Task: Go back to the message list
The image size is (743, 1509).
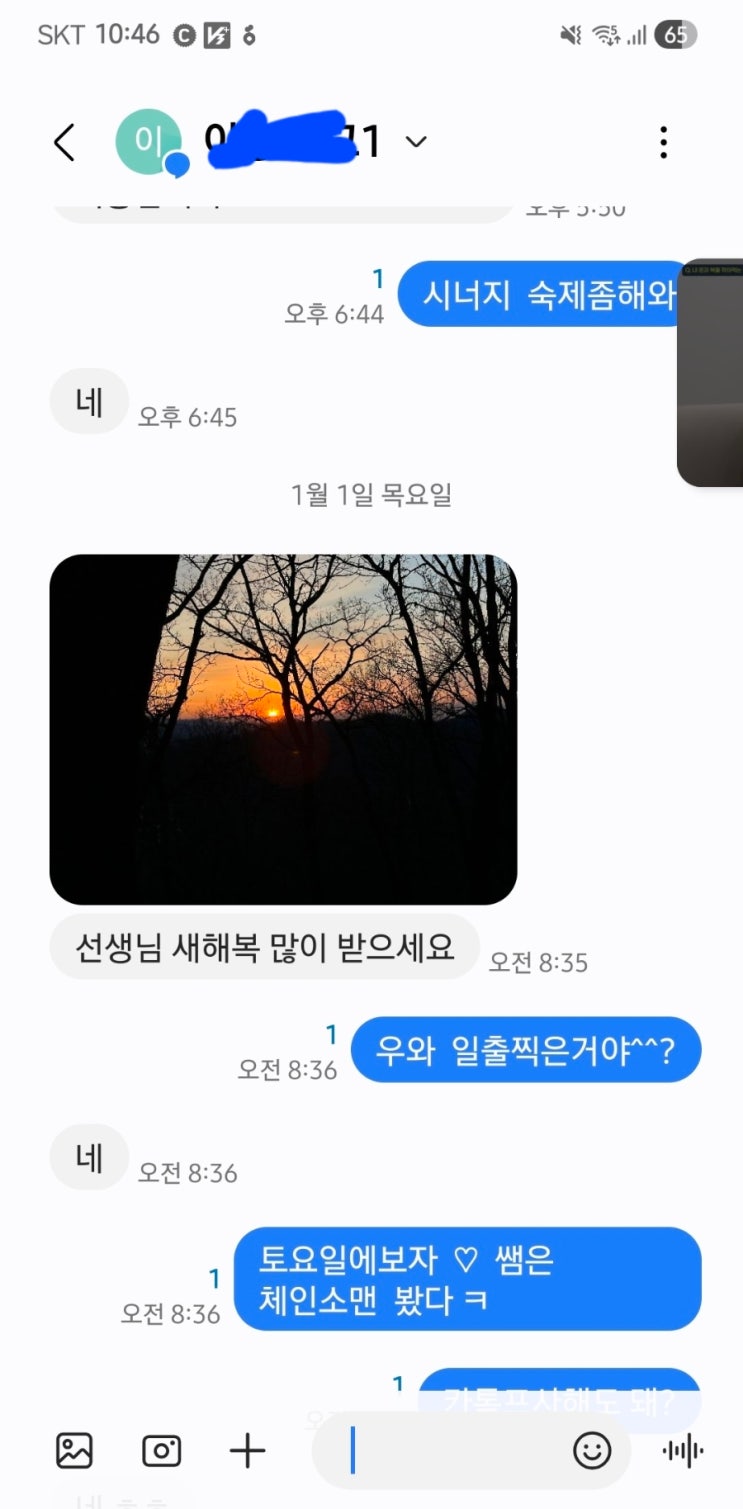Action: pos(64,143)
